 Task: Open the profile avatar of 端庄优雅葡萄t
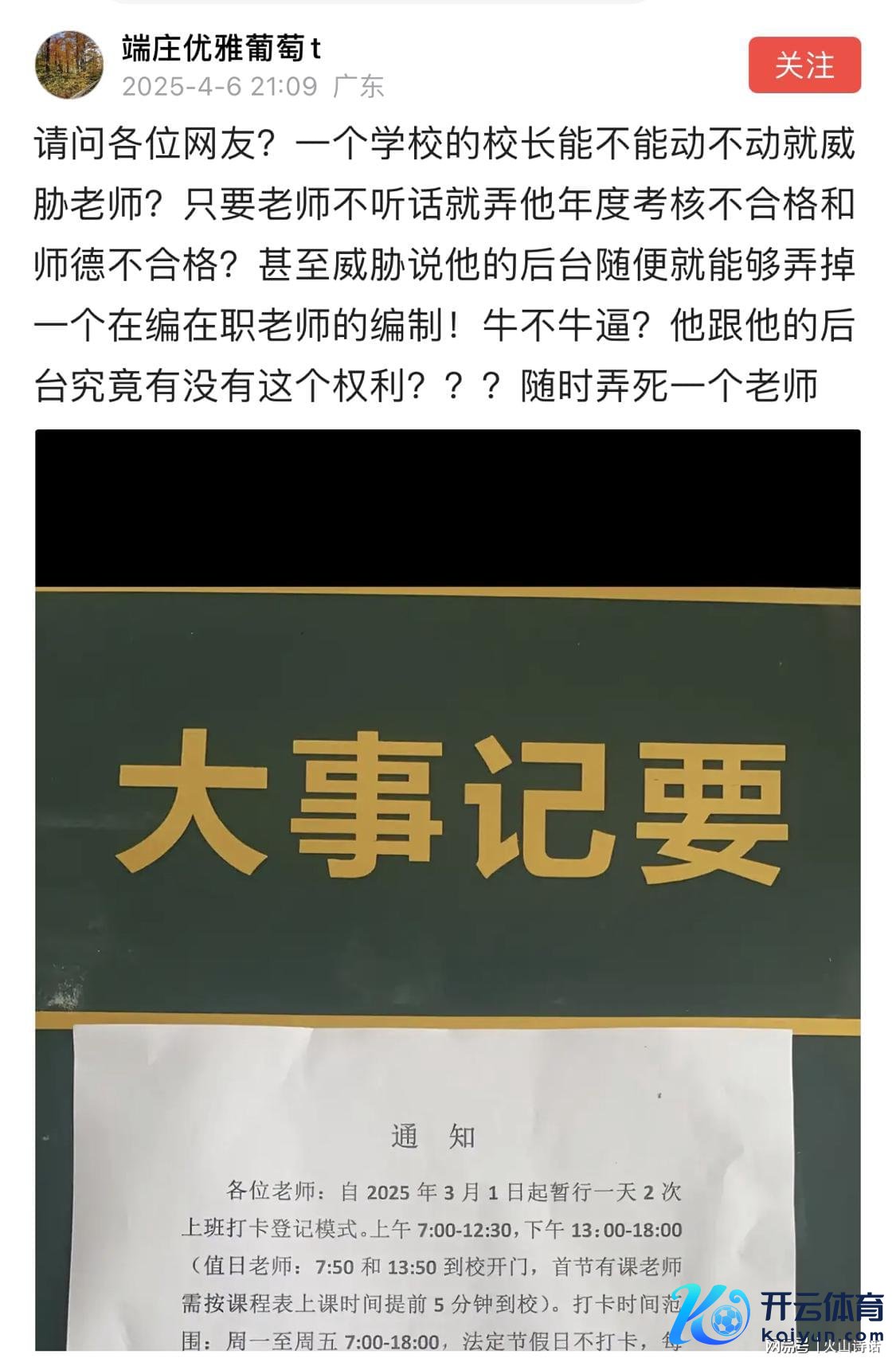click(69, 65)
